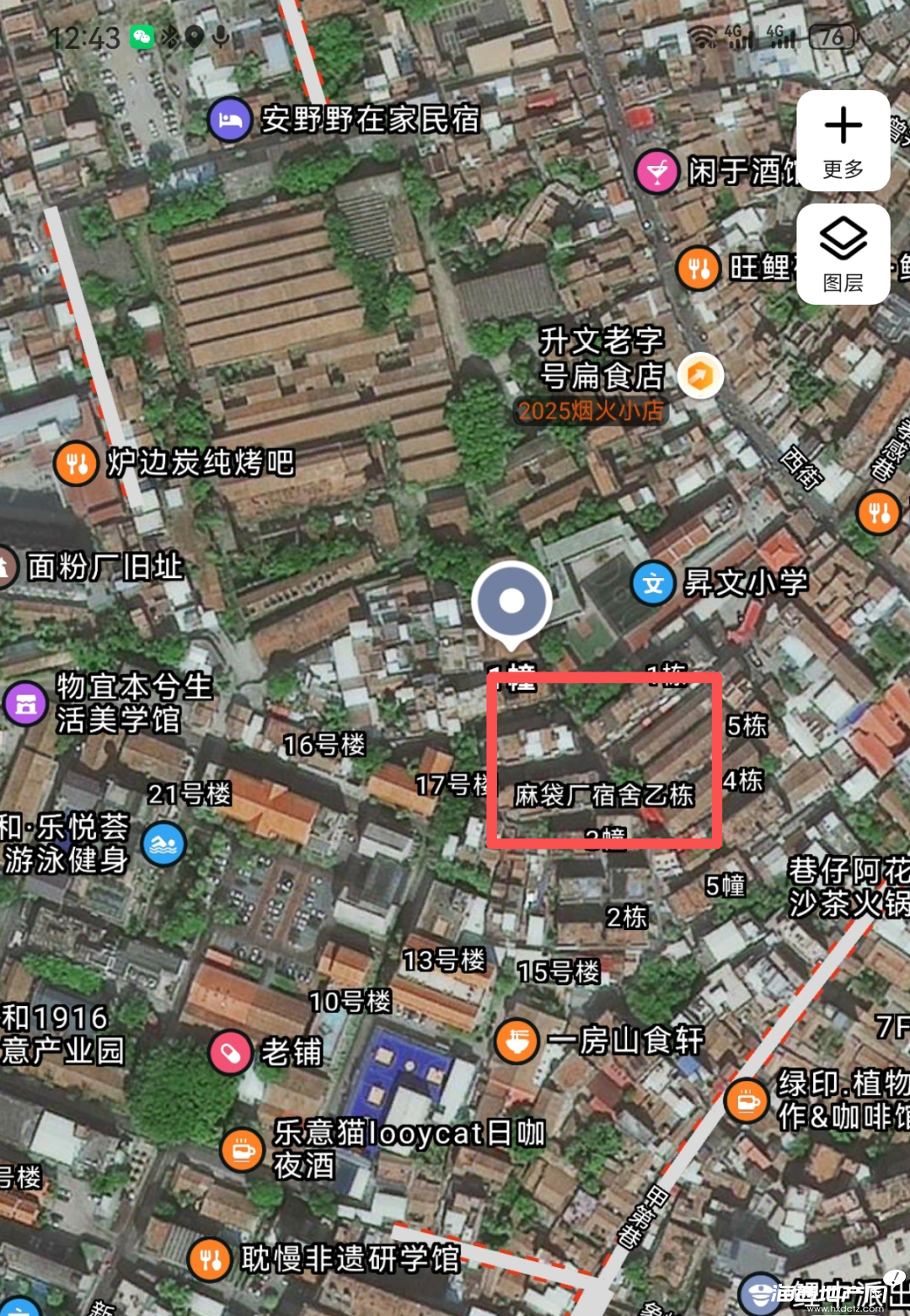910x1316 pixels.
Task: Open the 图层 (map layers) button
Action: point(843,254)
